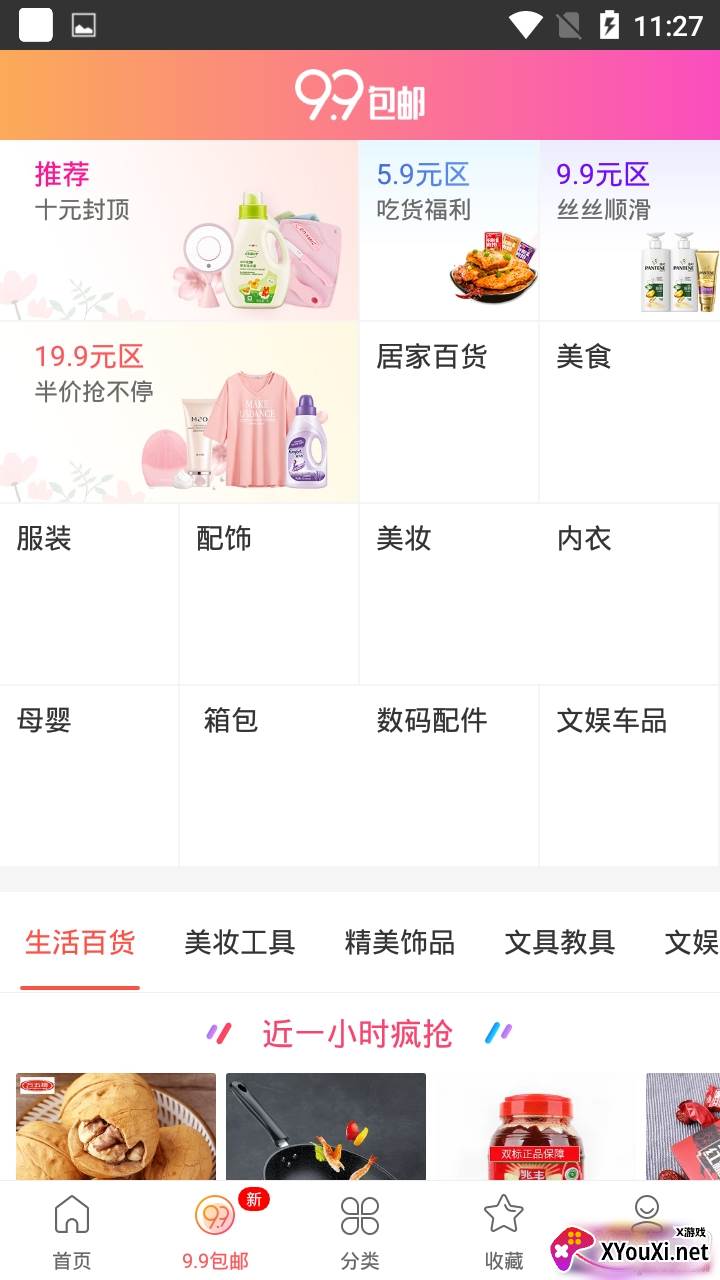Image resolution: width=720 pixels, height=1280 pixels.
Task: Open the 母婴 category
Action: coord(89,775)
